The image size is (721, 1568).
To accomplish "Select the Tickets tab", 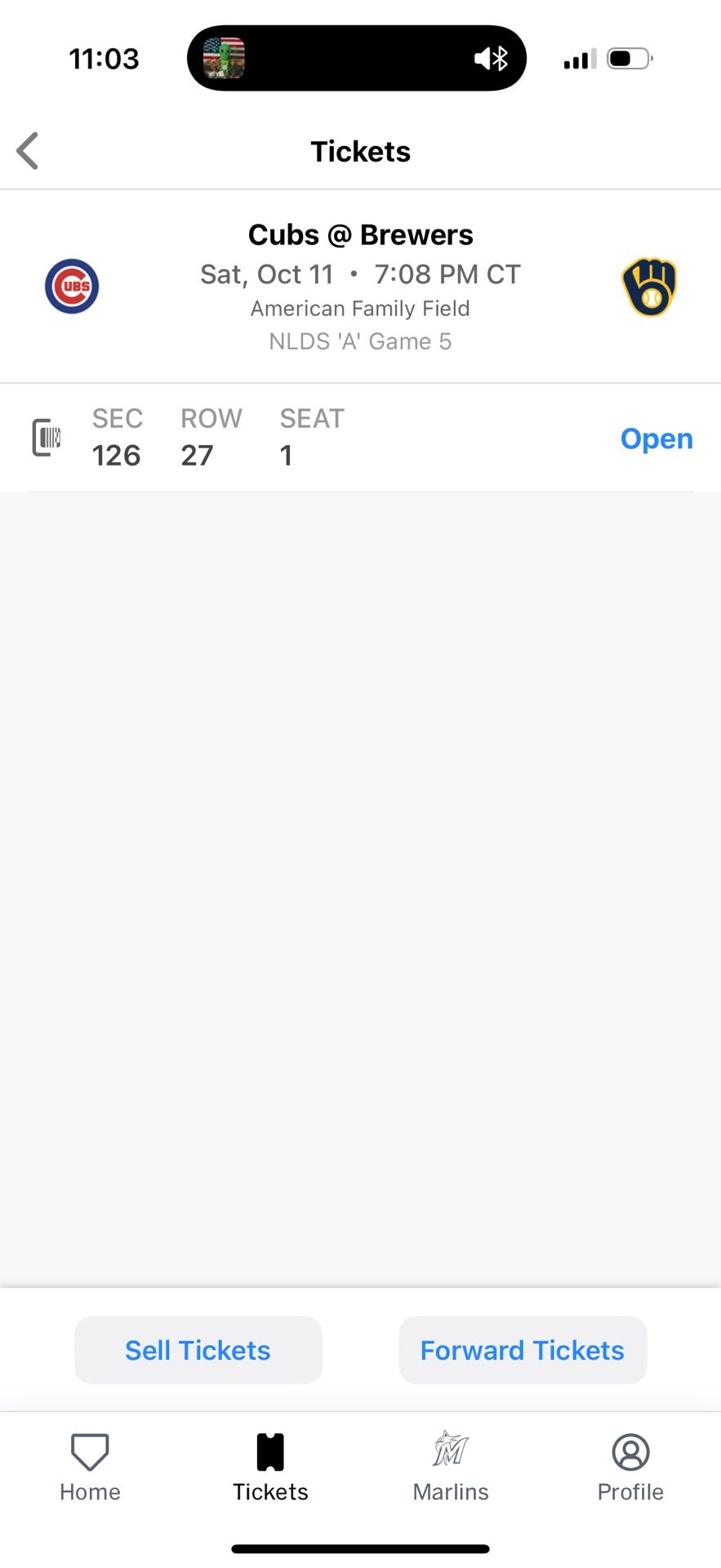I will pyautogui.click(x=270, y=1468).
